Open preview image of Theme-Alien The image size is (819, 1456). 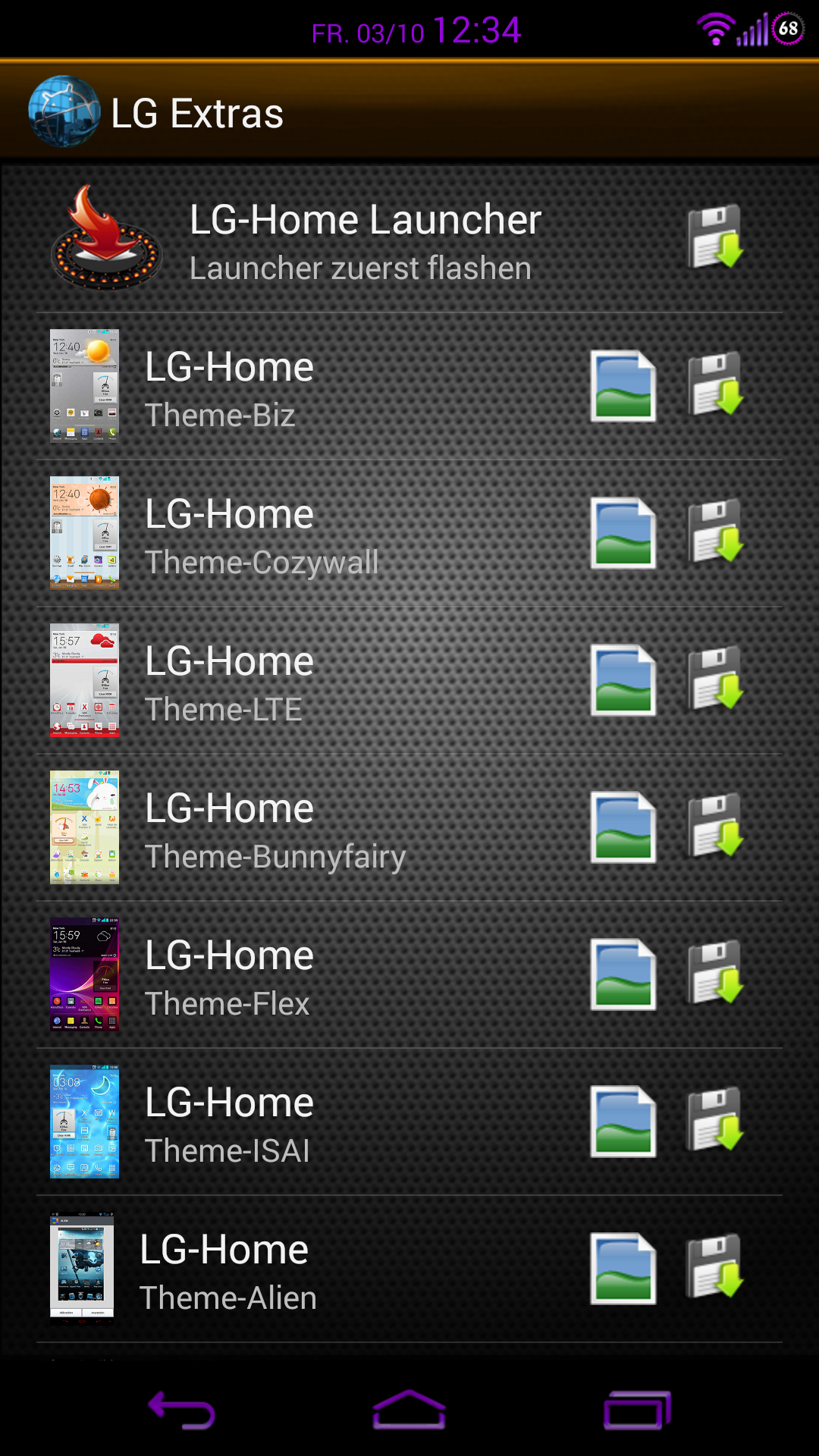pyautogui.click(x=623, y=1268)
